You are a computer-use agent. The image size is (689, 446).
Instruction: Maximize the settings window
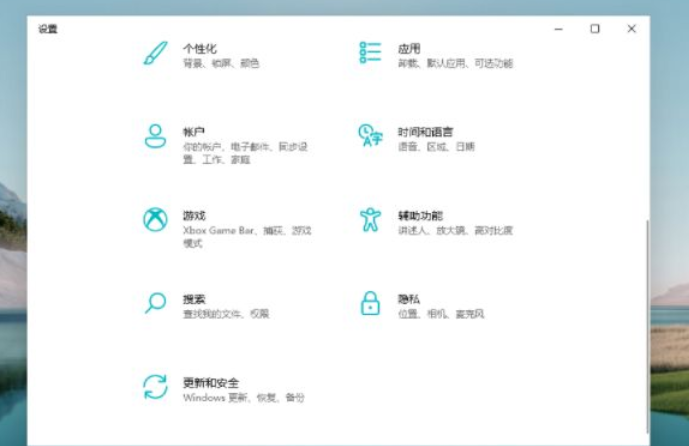(595, 29)
